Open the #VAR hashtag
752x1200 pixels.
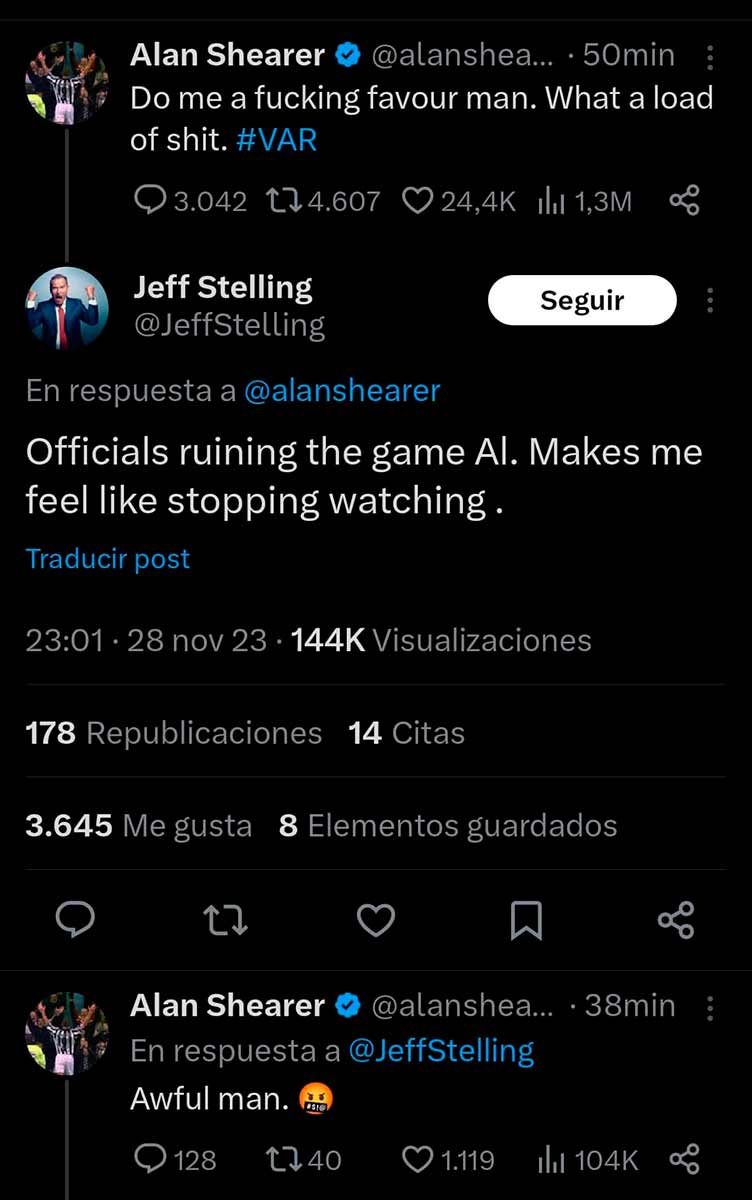277,140
